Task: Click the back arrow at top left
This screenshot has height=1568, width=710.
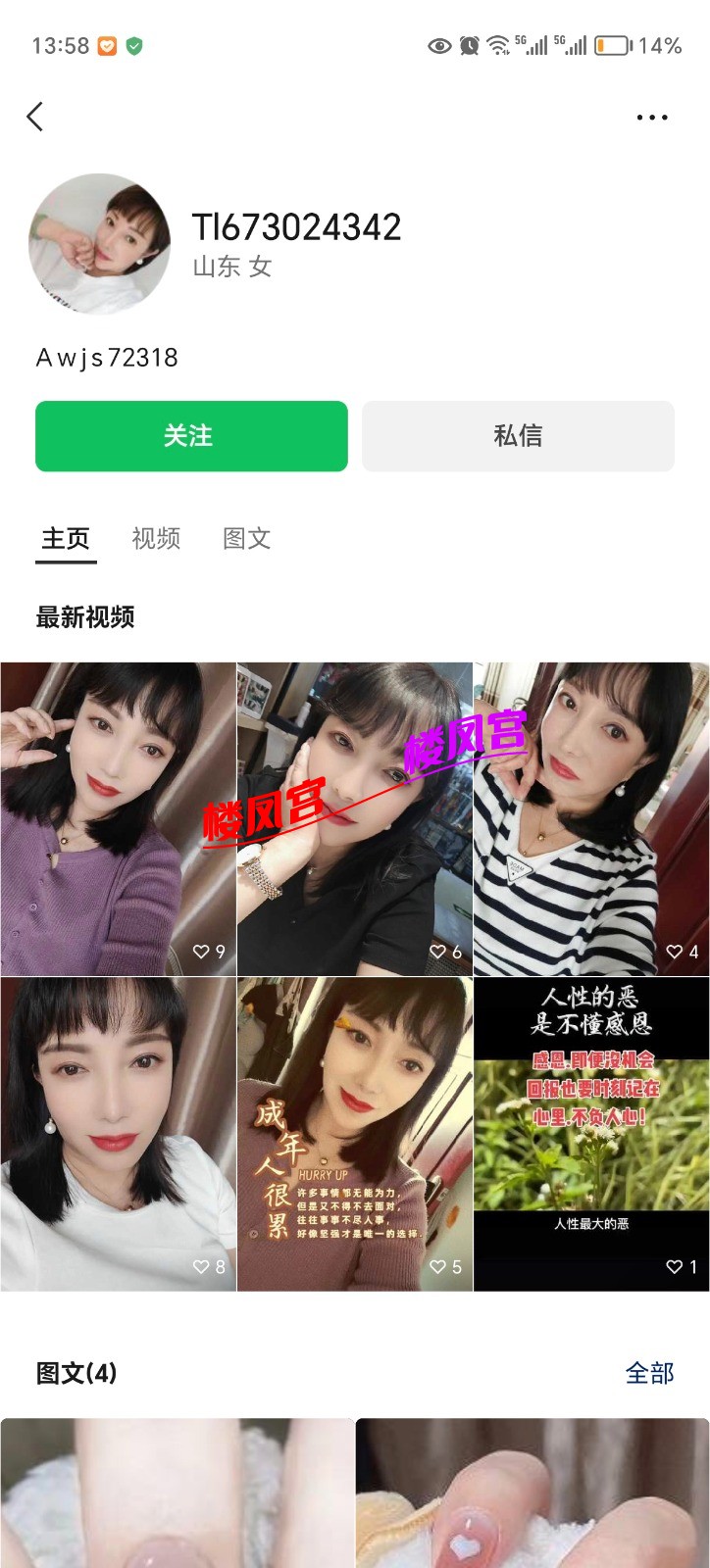Action: click(x=35, y=116)
